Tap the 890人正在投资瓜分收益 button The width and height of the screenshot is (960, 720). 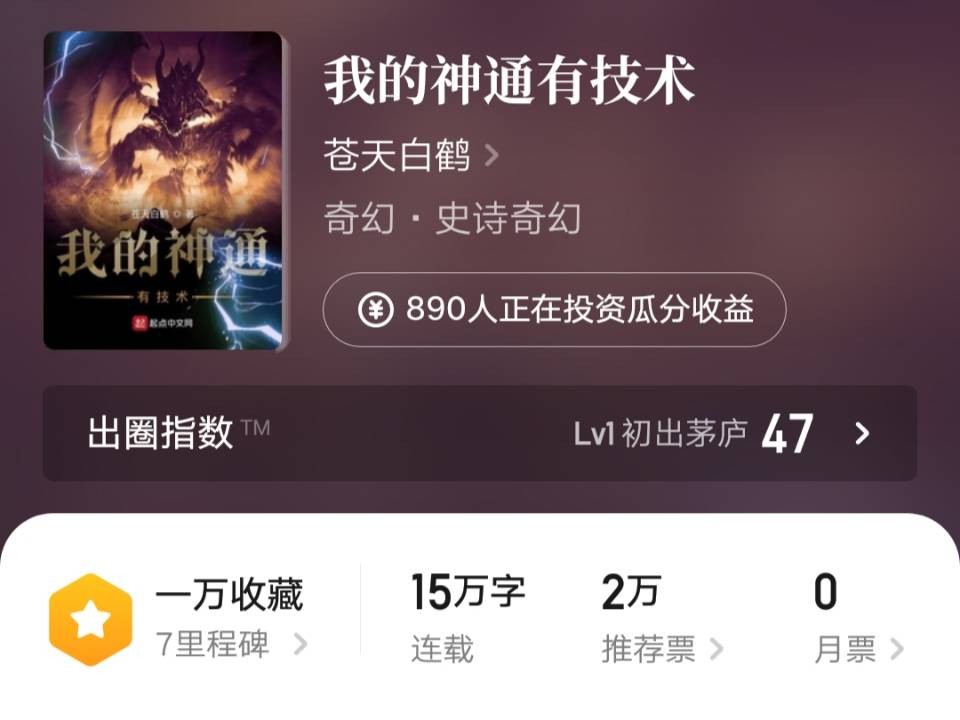(554, 310)
